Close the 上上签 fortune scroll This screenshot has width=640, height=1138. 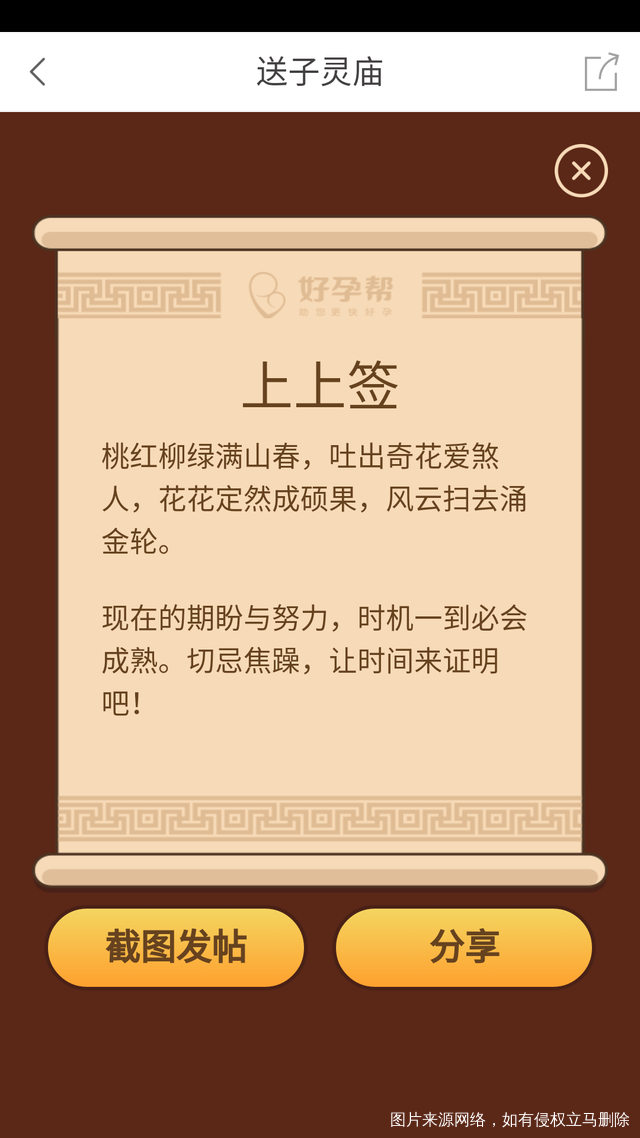point(581,171)
